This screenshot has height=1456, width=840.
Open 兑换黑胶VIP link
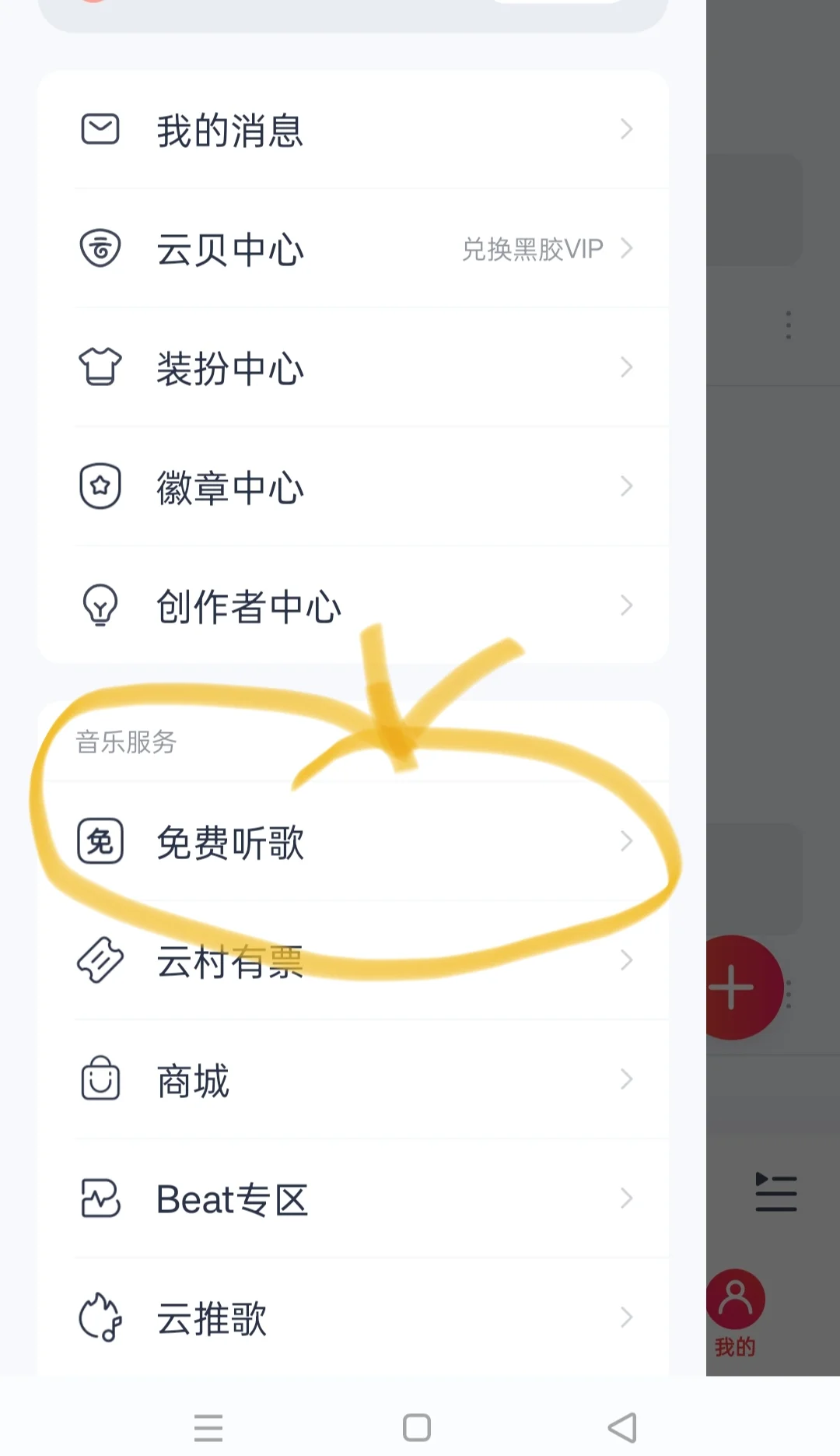click(x=533, y=247)
